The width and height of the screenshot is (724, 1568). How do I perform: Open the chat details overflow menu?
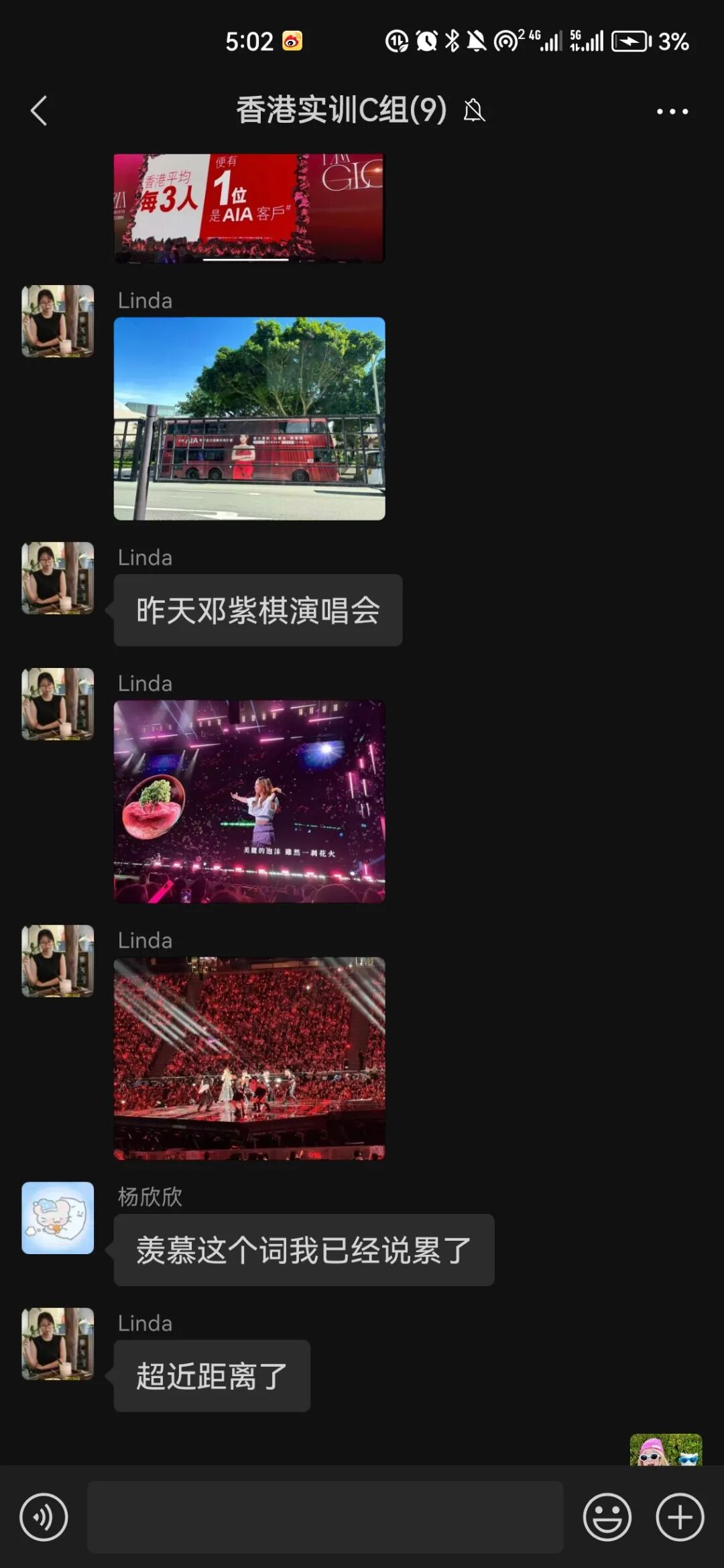(672, 111)
